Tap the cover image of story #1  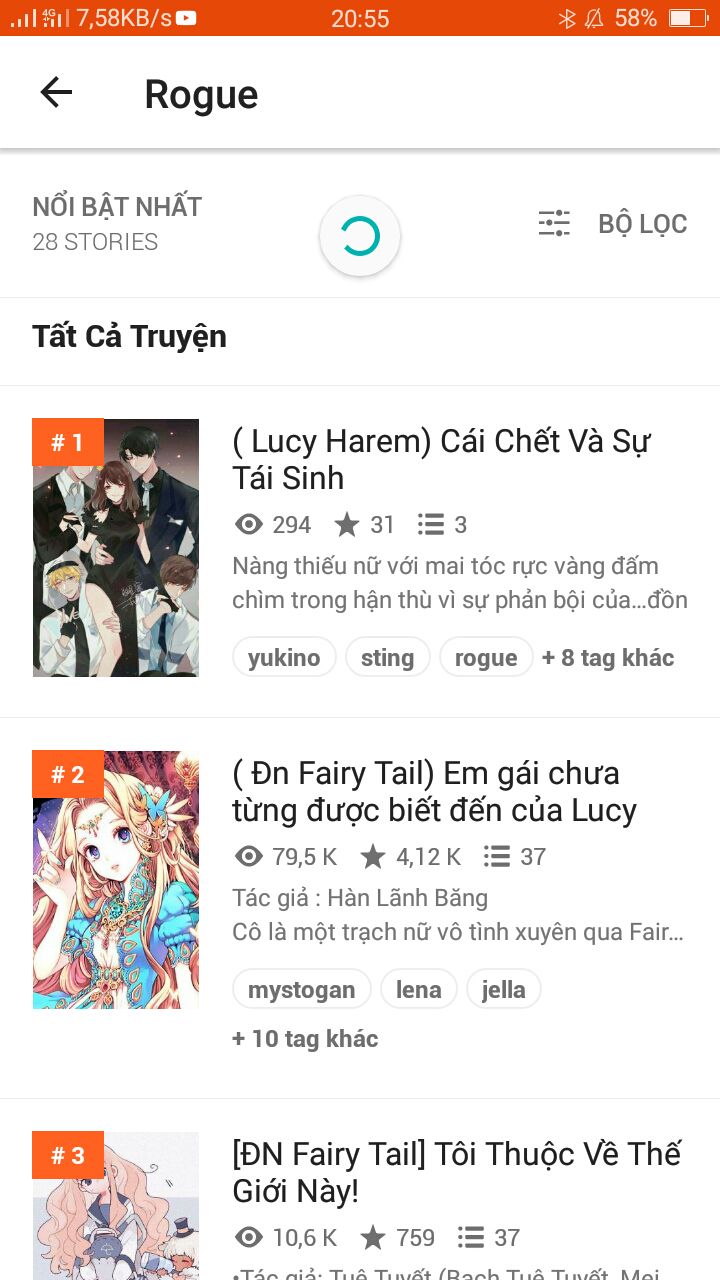click(116, 548)
